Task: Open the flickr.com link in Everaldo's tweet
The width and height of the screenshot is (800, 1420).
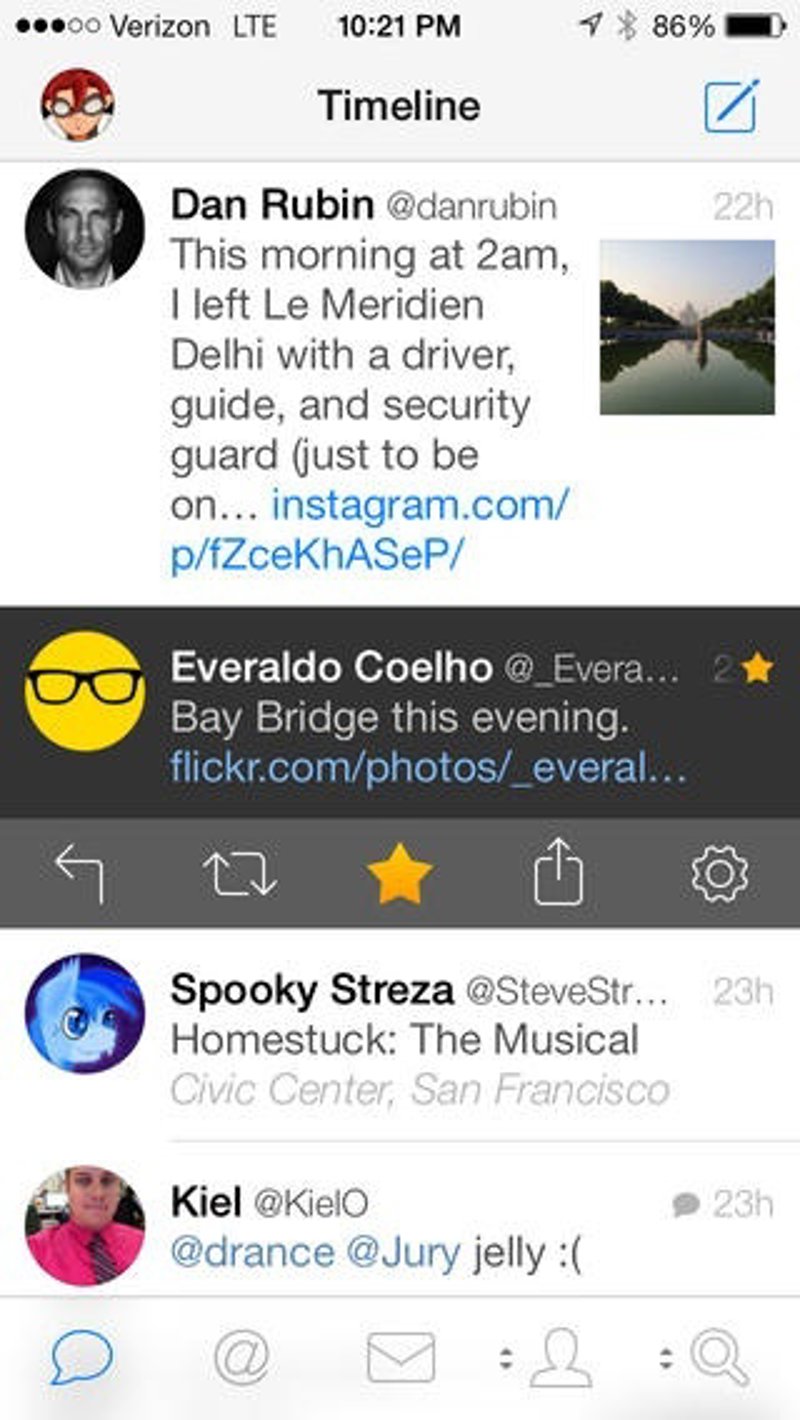Action: pyautogui.click(x=428, y=767)
